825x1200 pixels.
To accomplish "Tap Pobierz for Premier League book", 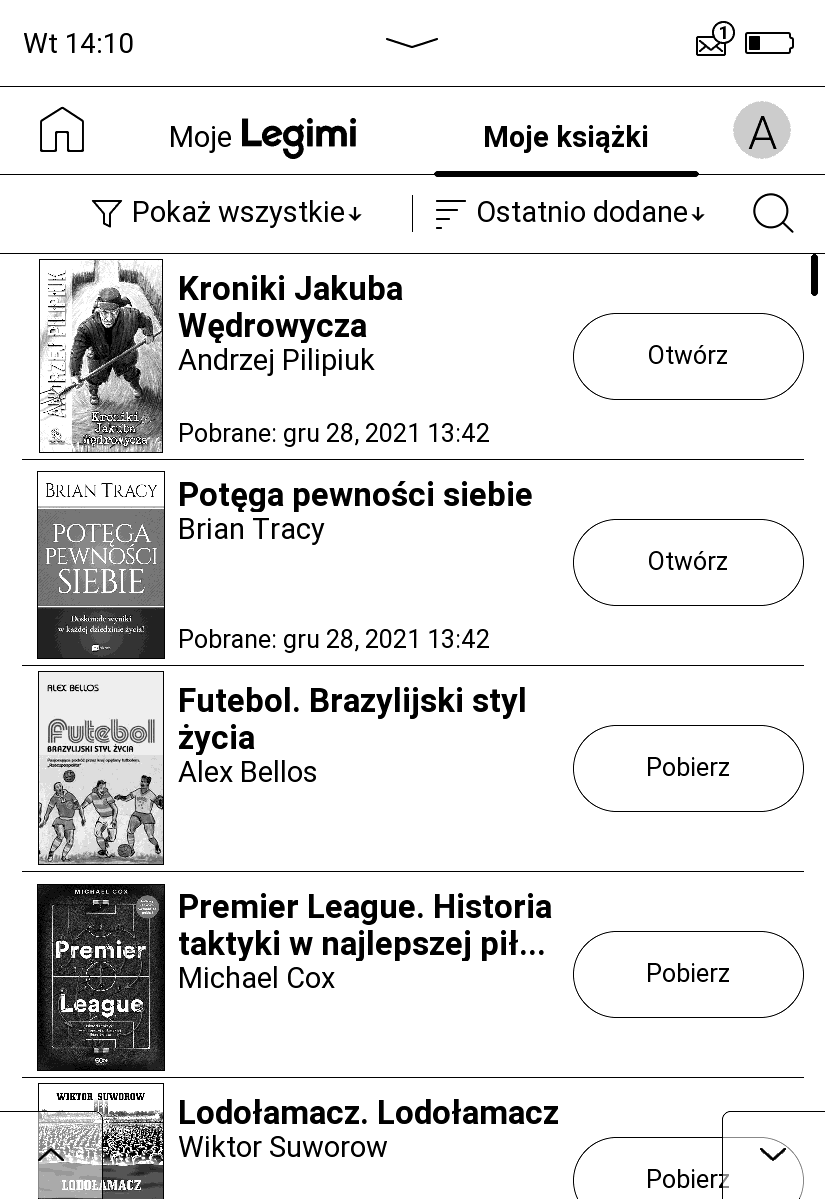I will pyautogui.click(x=687, y=974).
